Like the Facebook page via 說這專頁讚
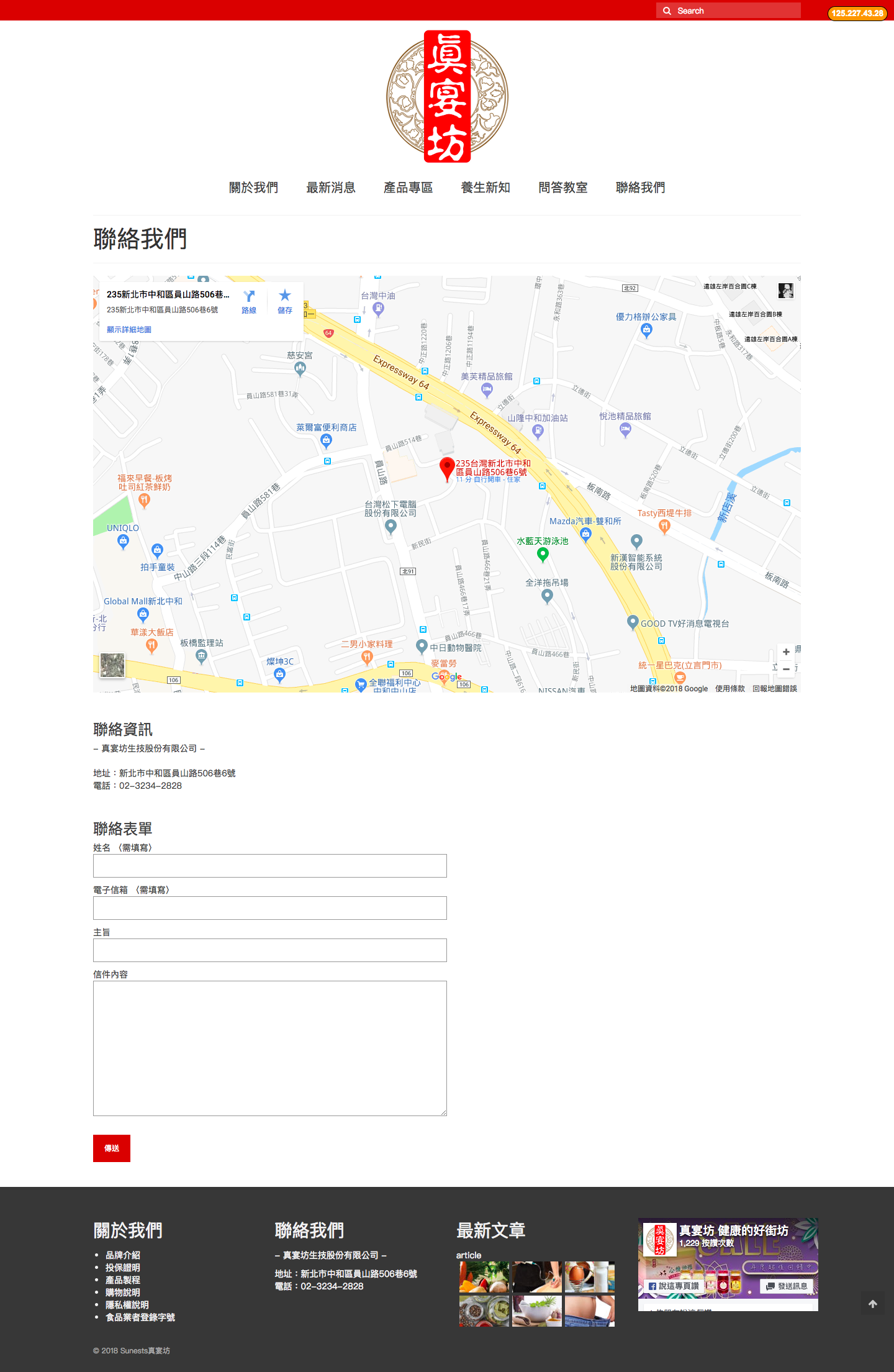894x1372 pixels. (x=674, y=1286)
